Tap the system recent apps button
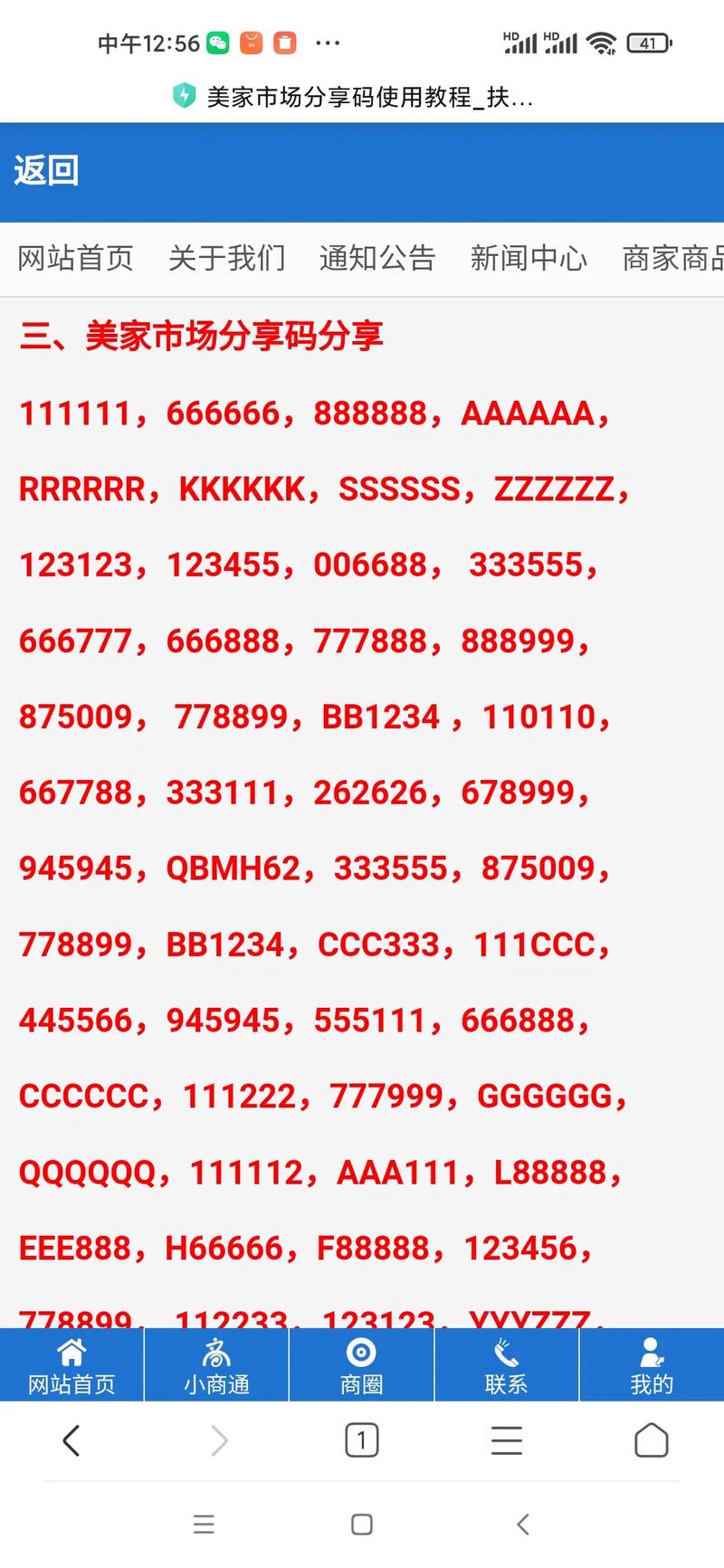The image size is (724, 1568). (205, 1525)
